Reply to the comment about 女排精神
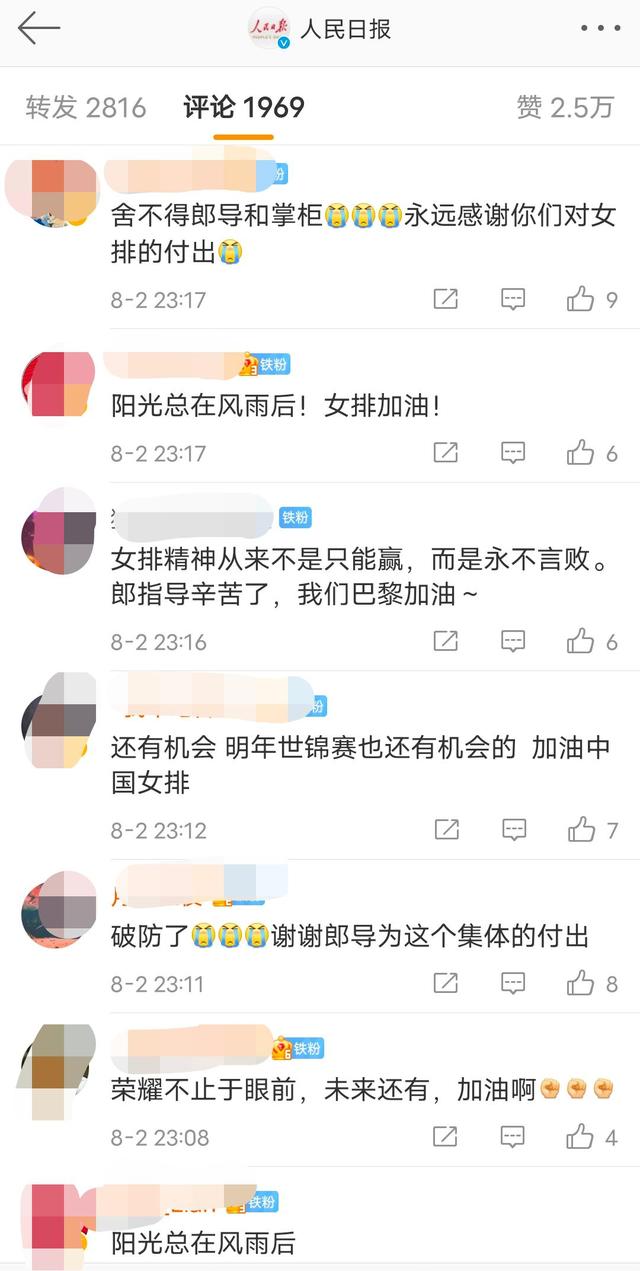Viewport: 640px width, 1271px height. (x=513, y=641)
